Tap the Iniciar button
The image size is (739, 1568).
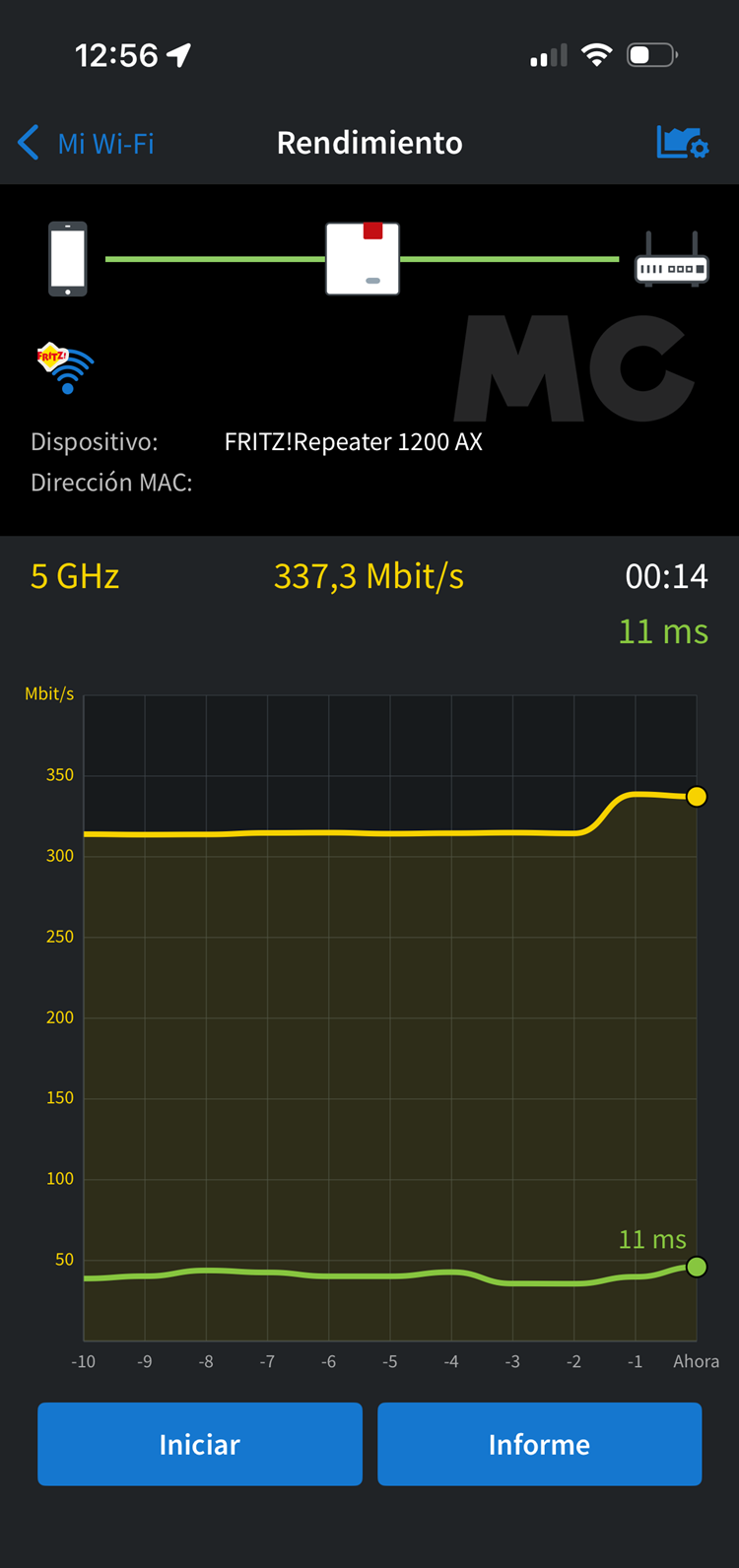[200, 1444]
